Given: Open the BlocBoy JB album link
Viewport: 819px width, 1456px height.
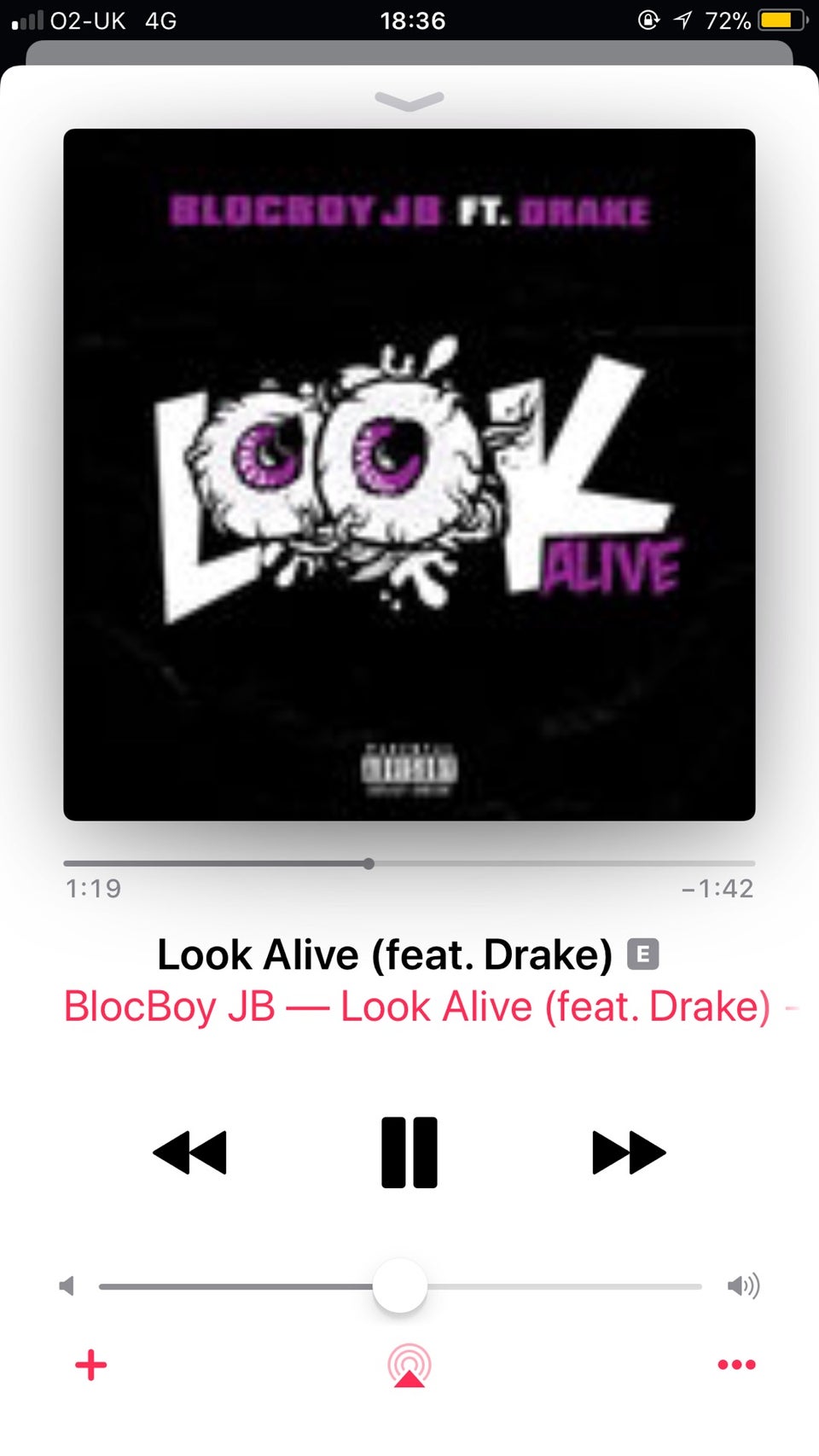Looking at the screenshot, I should click(418, 1006).
